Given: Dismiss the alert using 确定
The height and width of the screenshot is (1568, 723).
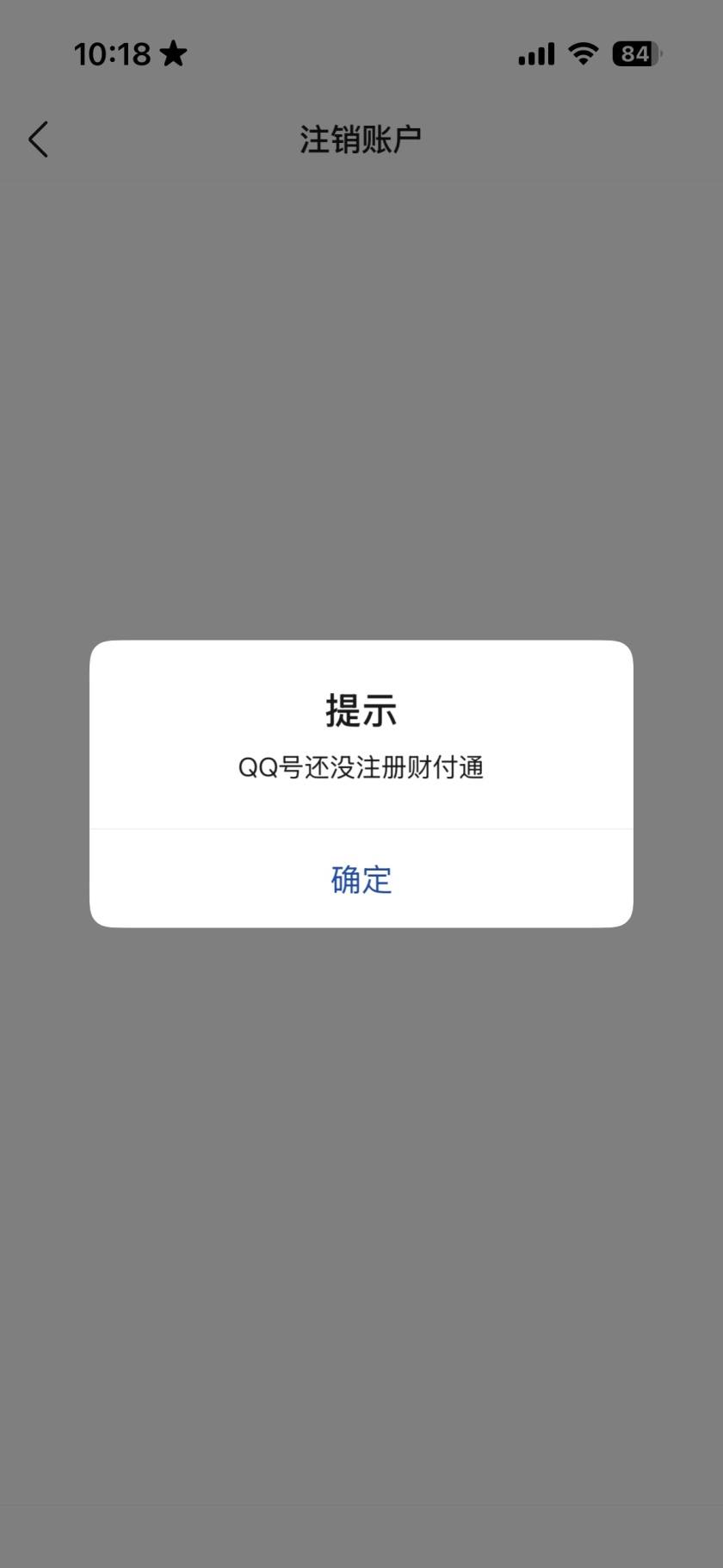Looking at the screenshot, I should pos(361,879).
